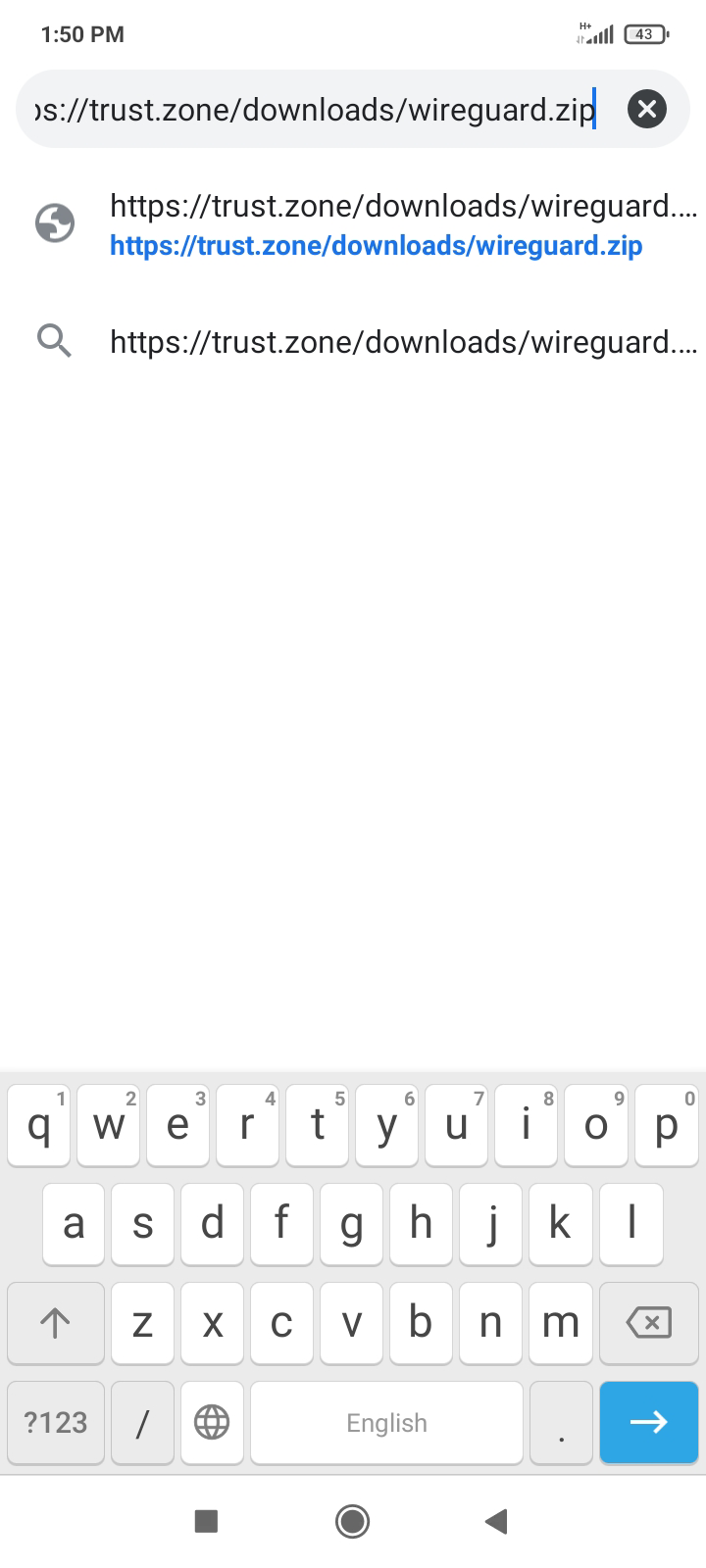The height and width of the screenshot is (1568, 706).
Task: Tap the English space bar
Action: [386, 1422]
